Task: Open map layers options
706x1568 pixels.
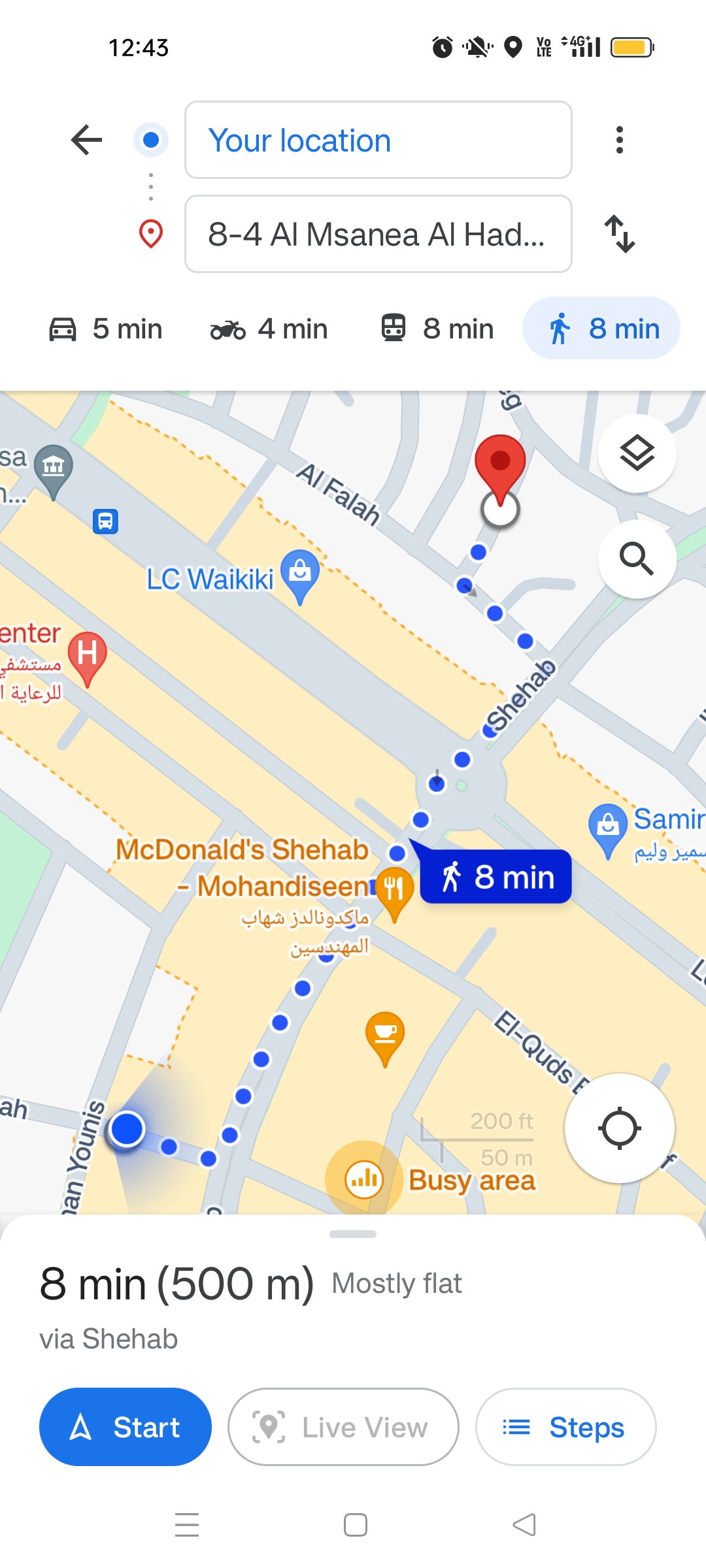Action: click(x=637, y=453)
